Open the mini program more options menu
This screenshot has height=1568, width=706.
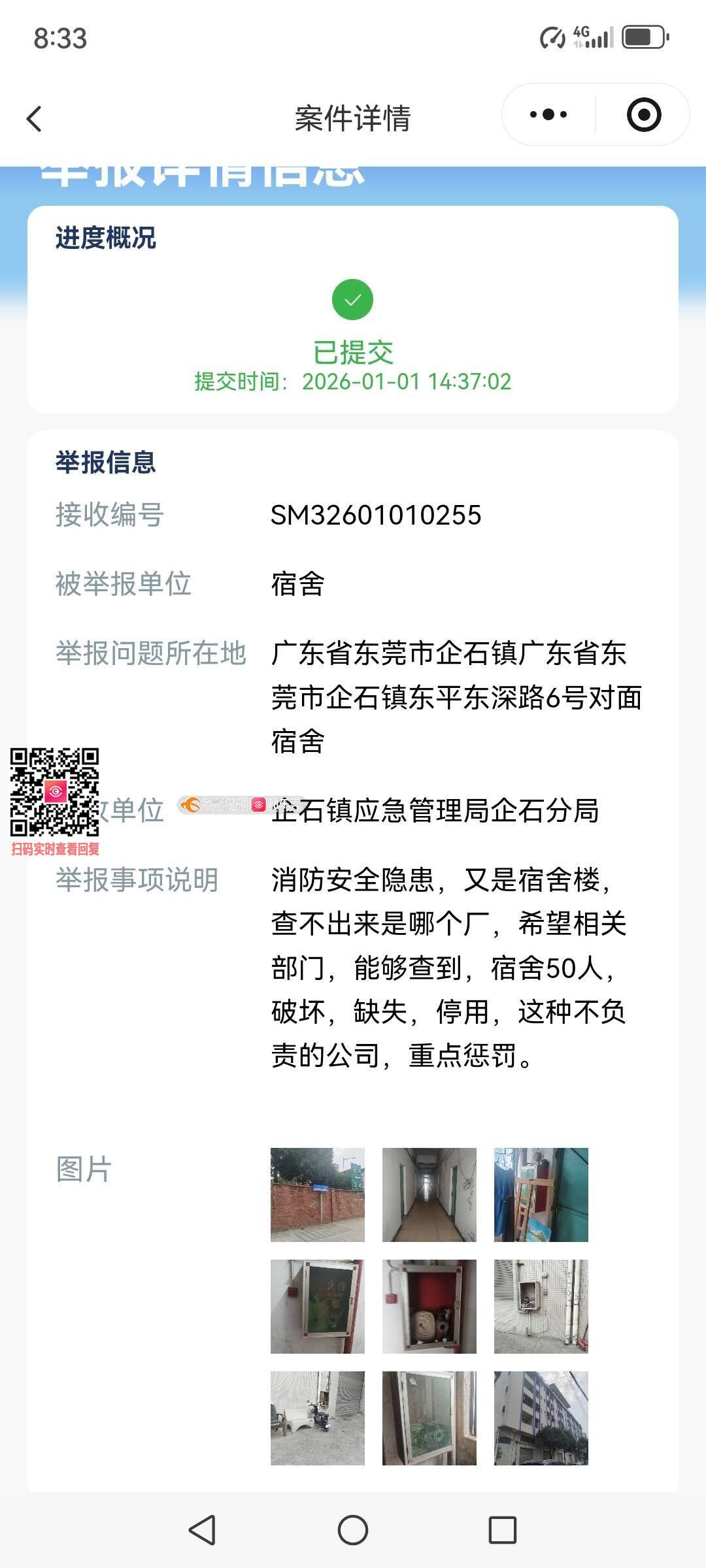548,115
